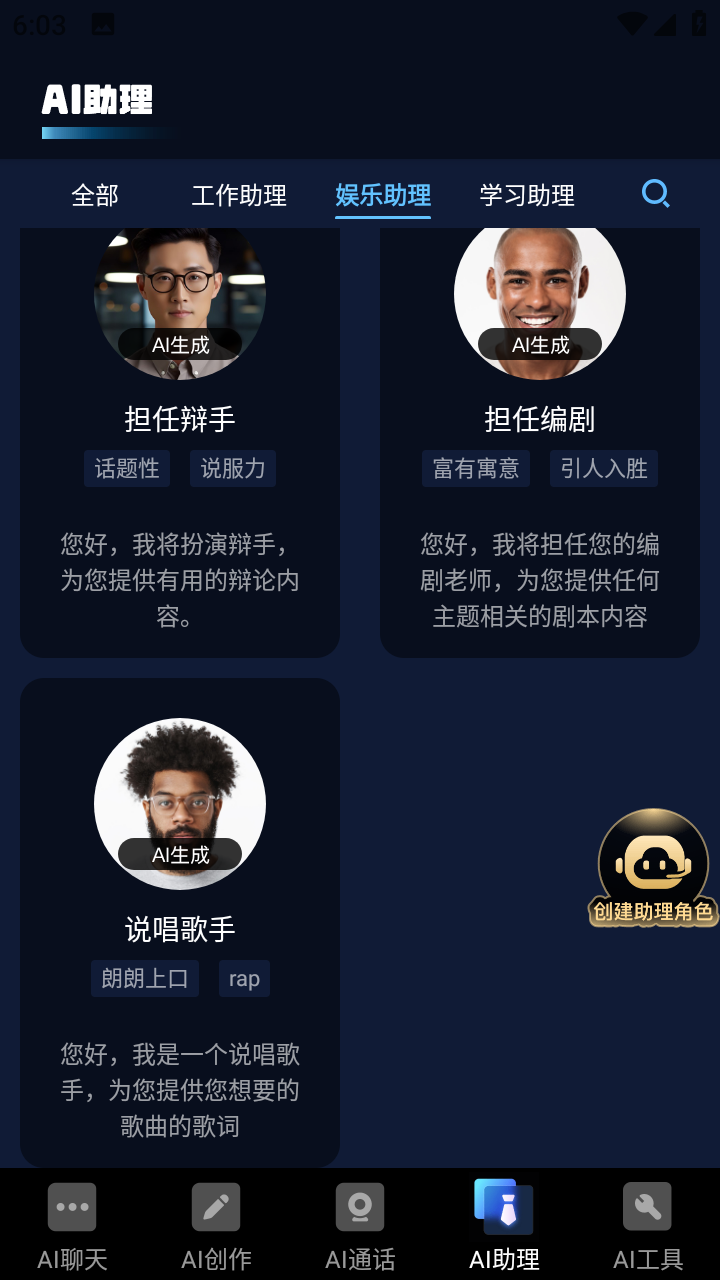
Task: Select the AI助理 bottom tab
Action: click(x=504, y=1225)
